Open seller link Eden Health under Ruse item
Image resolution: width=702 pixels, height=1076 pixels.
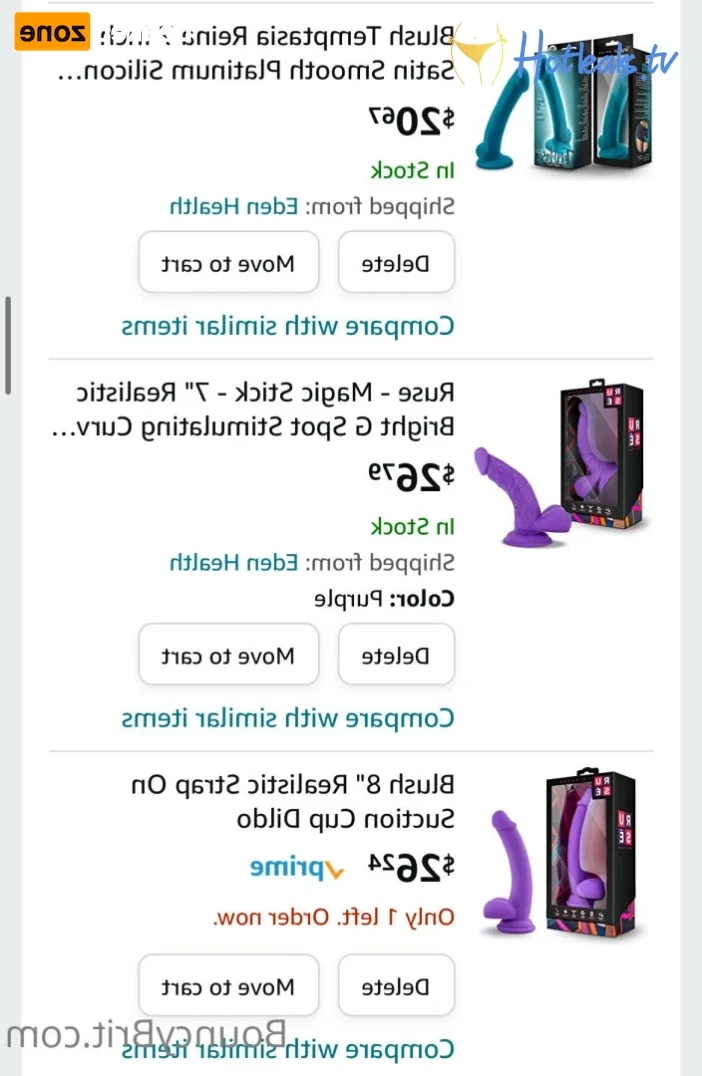click(234, 562)
